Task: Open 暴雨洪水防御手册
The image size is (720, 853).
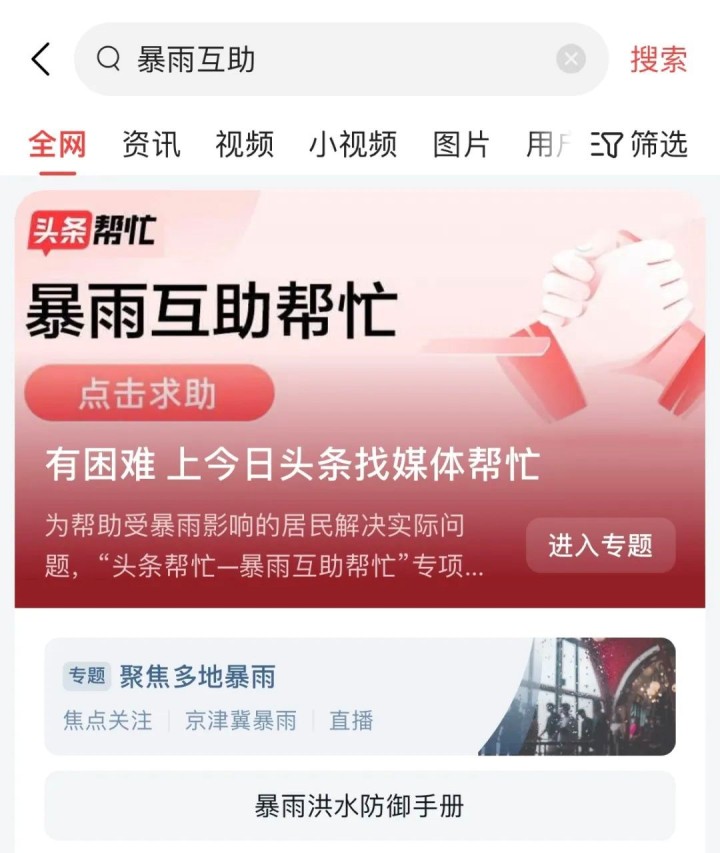Action: click(359, 806)
